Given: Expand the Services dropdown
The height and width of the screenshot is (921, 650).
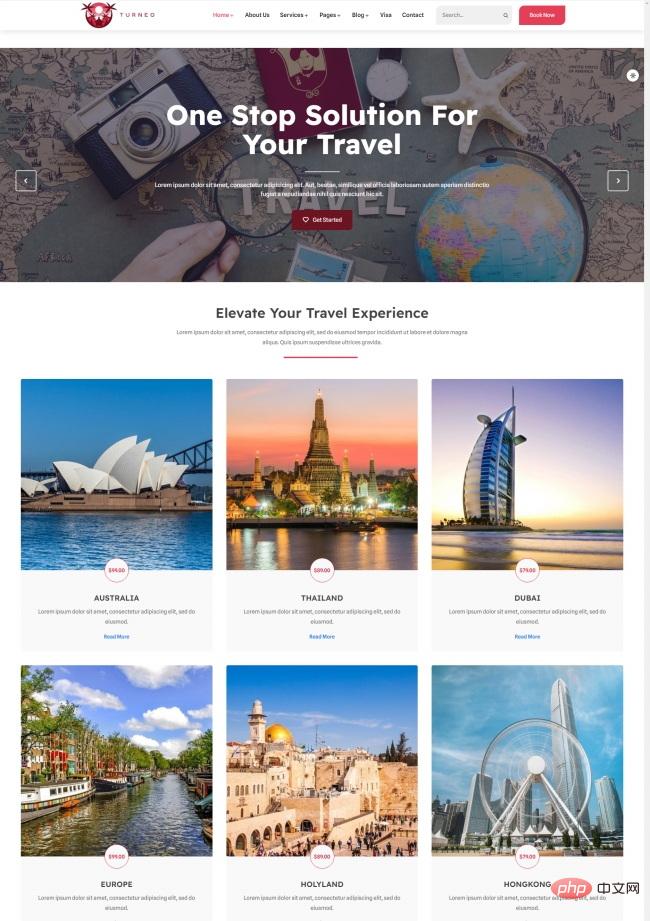Looking at the screenshot, I should pyautogui.click(x=293, y=15).
